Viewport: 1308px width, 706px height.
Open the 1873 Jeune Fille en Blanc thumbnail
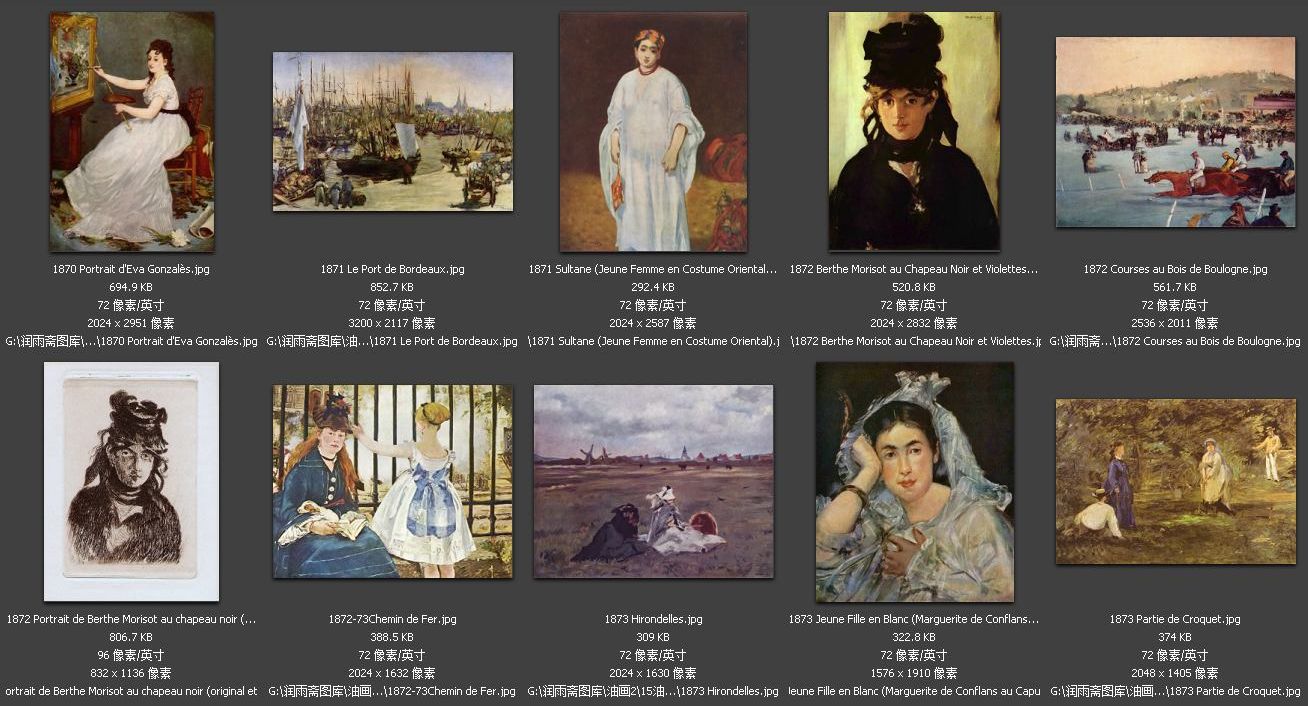pos(914,482)
